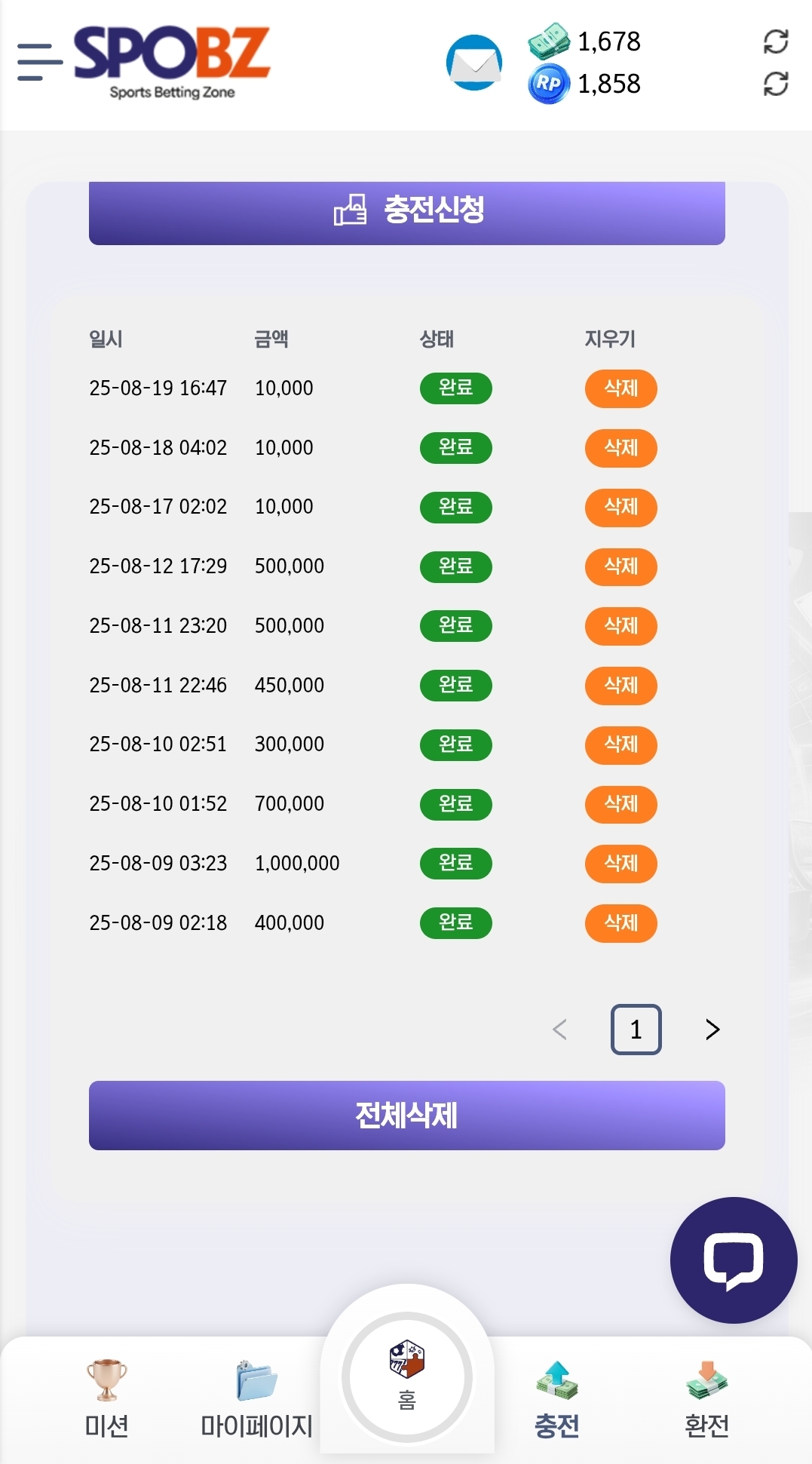This screenshot has height=1464, width=812.
Task: Select page 1 in pagination
Action: [x=636, y=1030]
